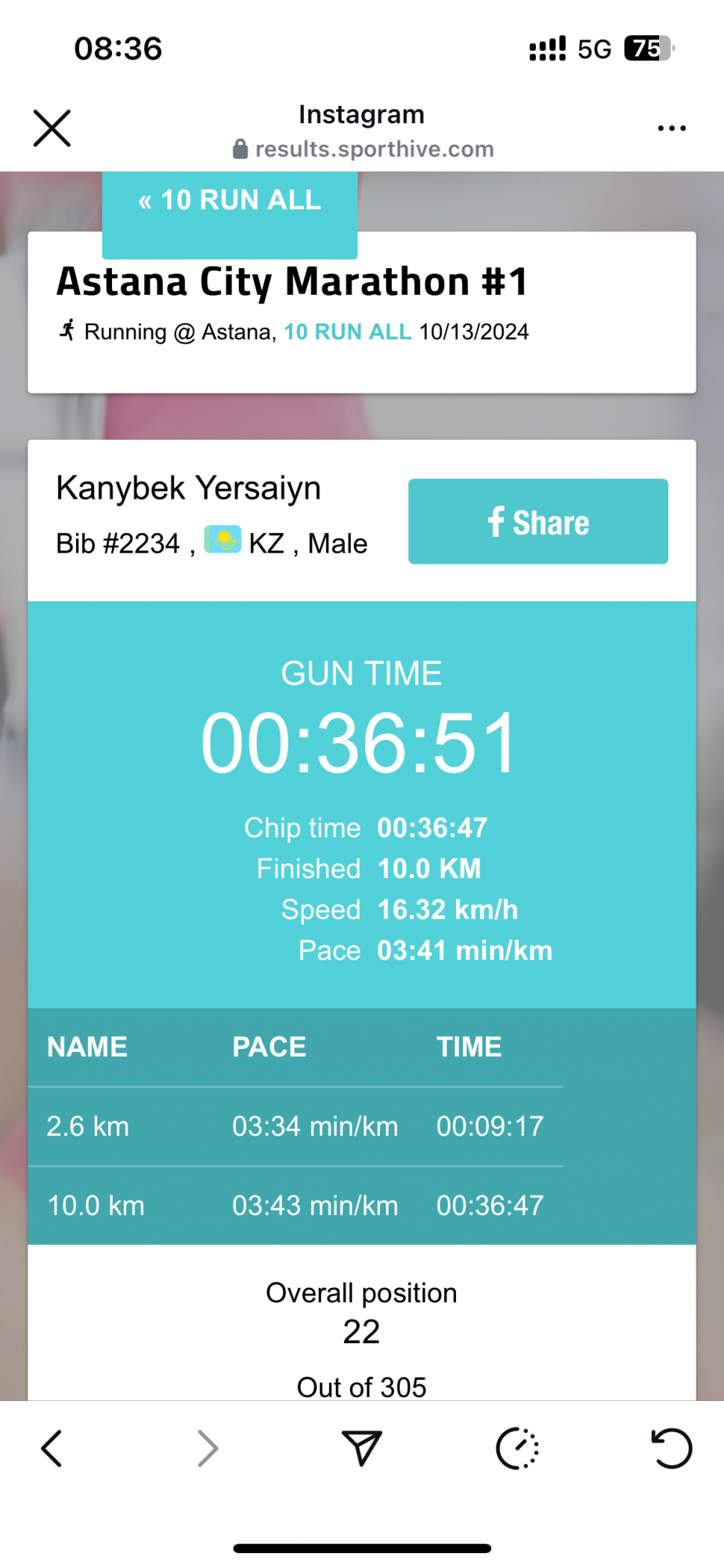Screen dimensions: 724x1568
Task: Go forward to the next page
Action: tap(207, 1448)
